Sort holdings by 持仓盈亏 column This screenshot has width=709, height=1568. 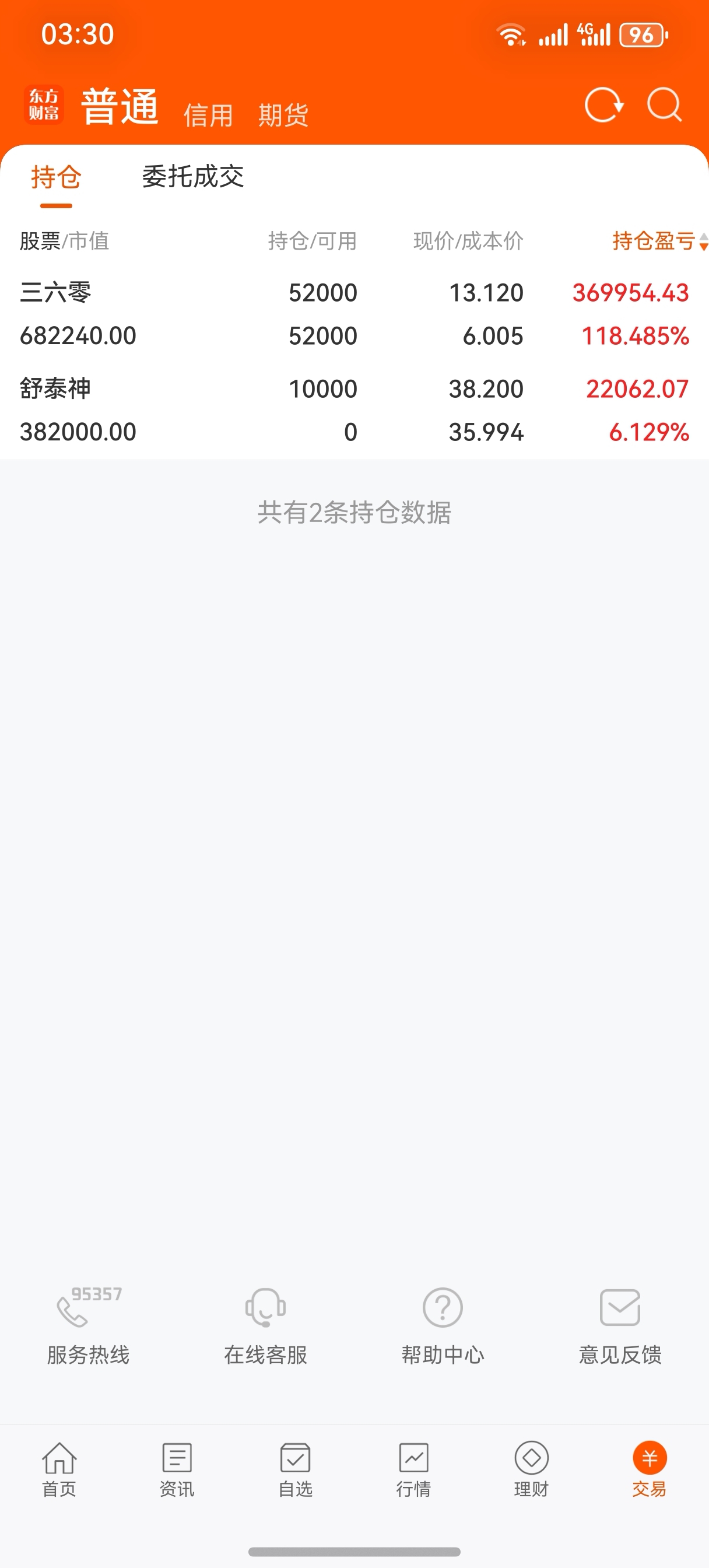(x=659, y=241)
